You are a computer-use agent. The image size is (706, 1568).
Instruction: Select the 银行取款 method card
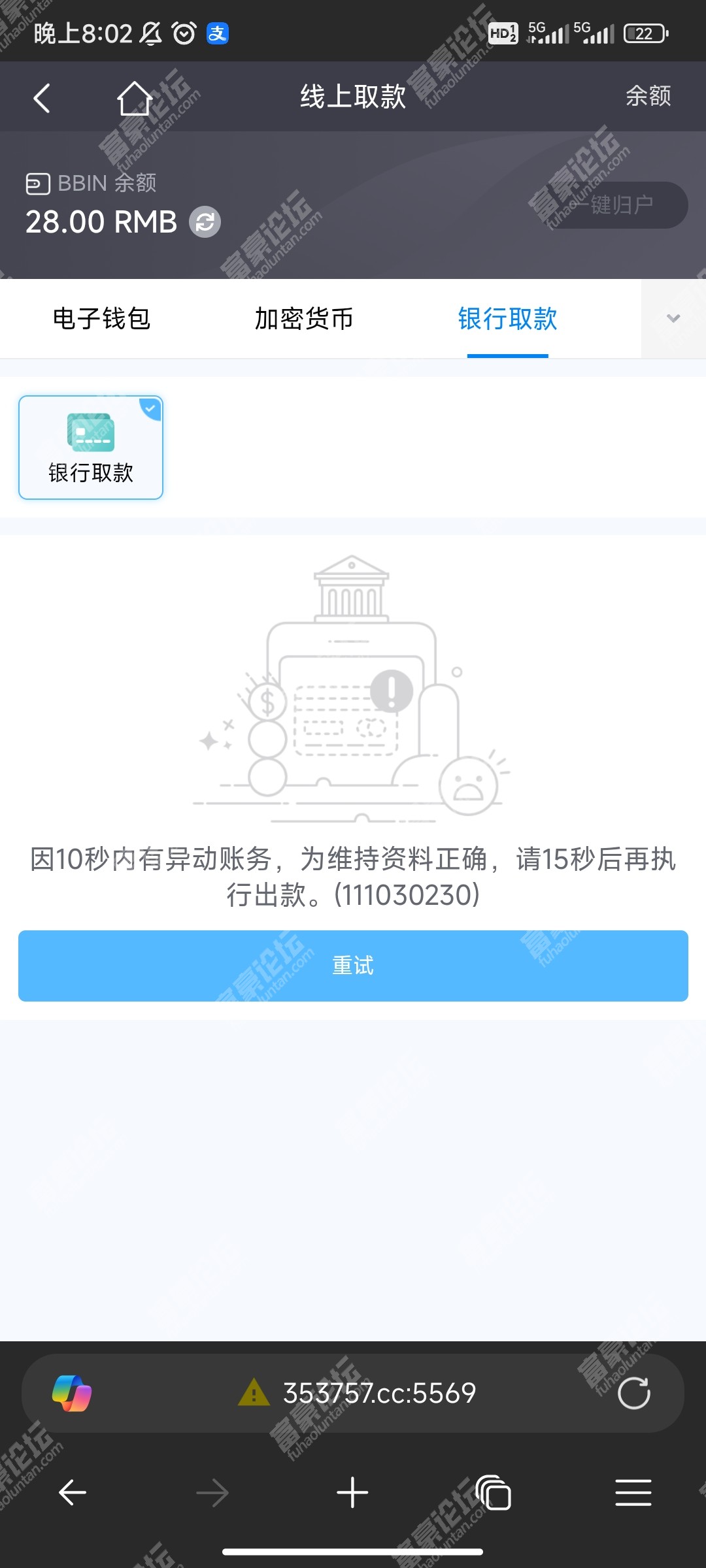point(91,448)
